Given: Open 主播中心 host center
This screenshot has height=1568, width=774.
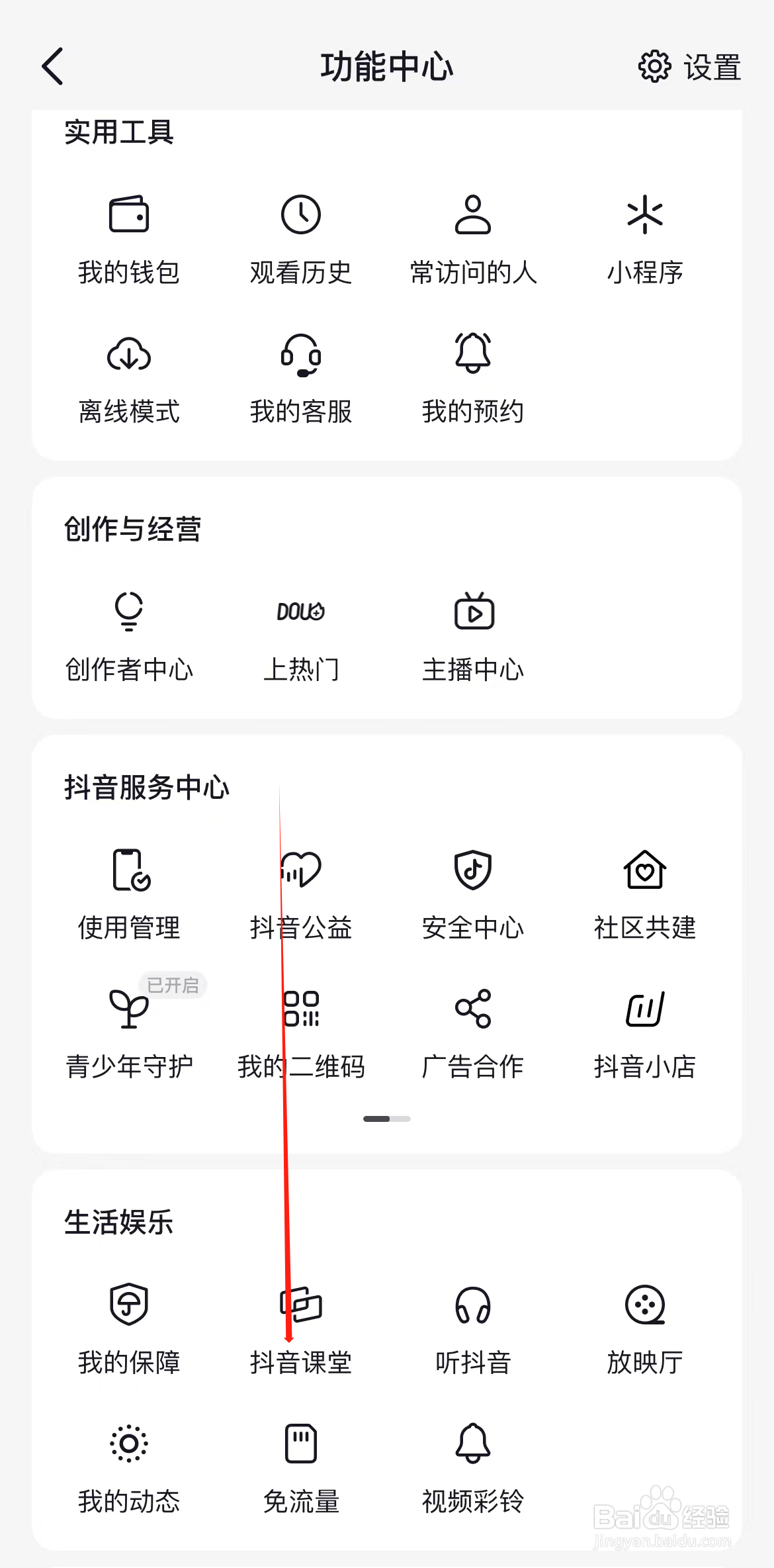Looking at the screenshot, I should 472,632.
